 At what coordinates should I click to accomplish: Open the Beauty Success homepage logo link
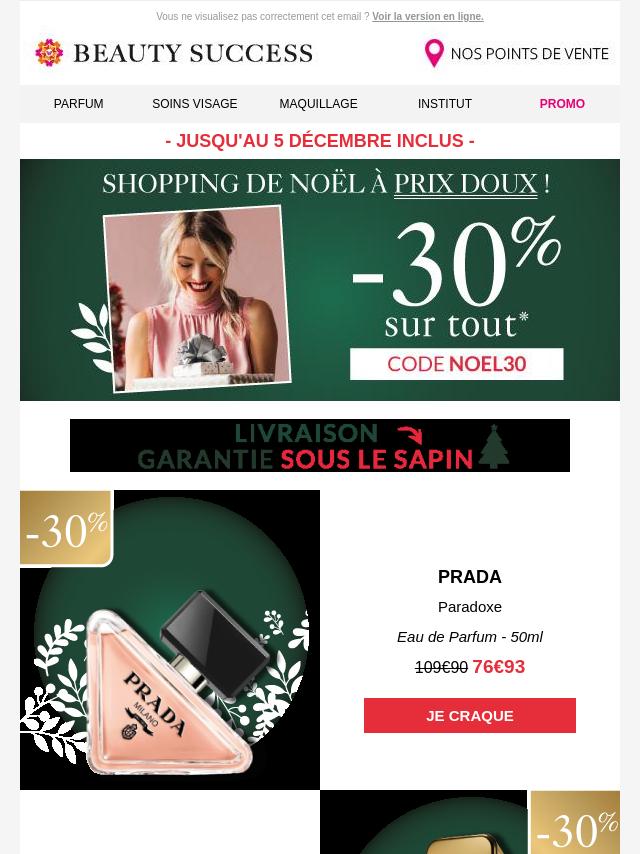pos(174,53)
